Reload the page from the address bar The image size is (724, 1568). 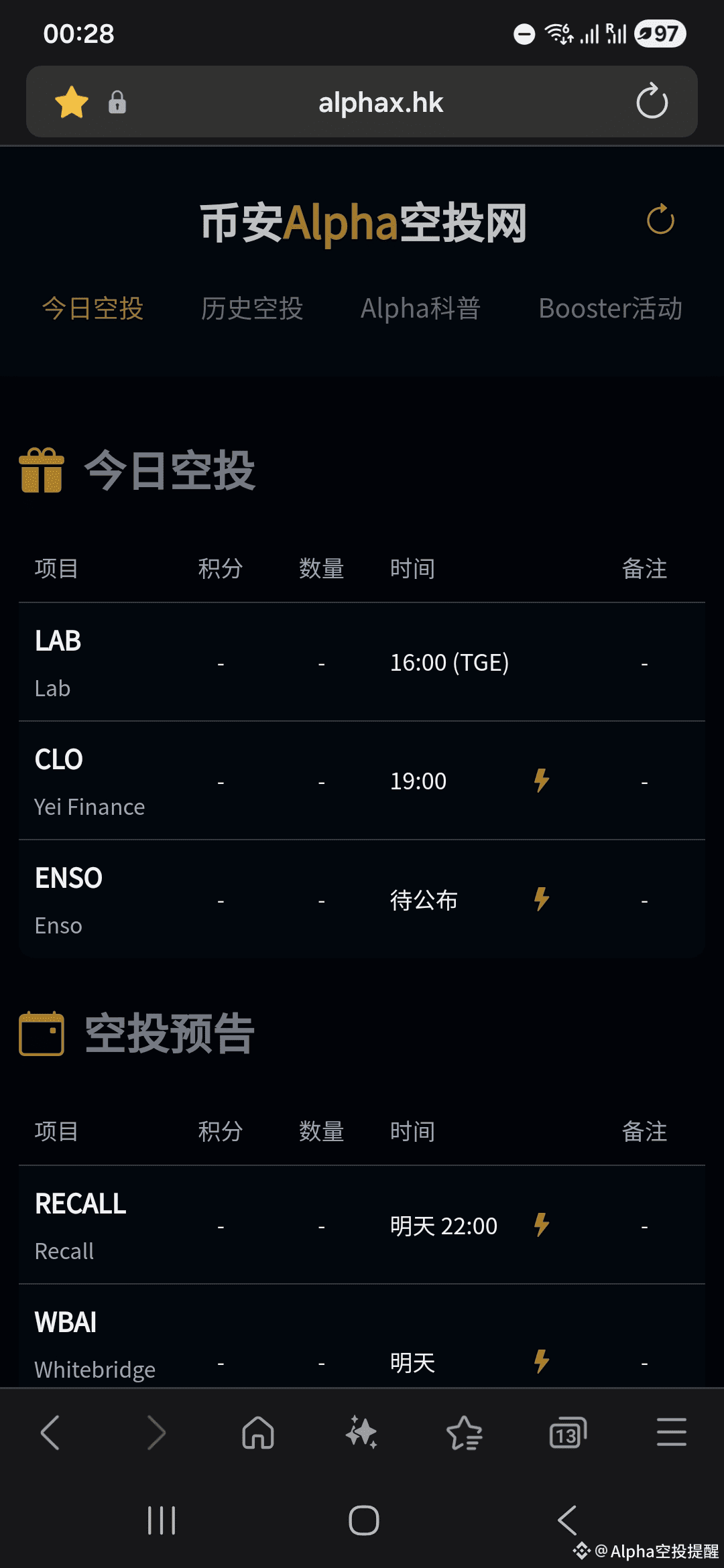click(x=652, y=102)
